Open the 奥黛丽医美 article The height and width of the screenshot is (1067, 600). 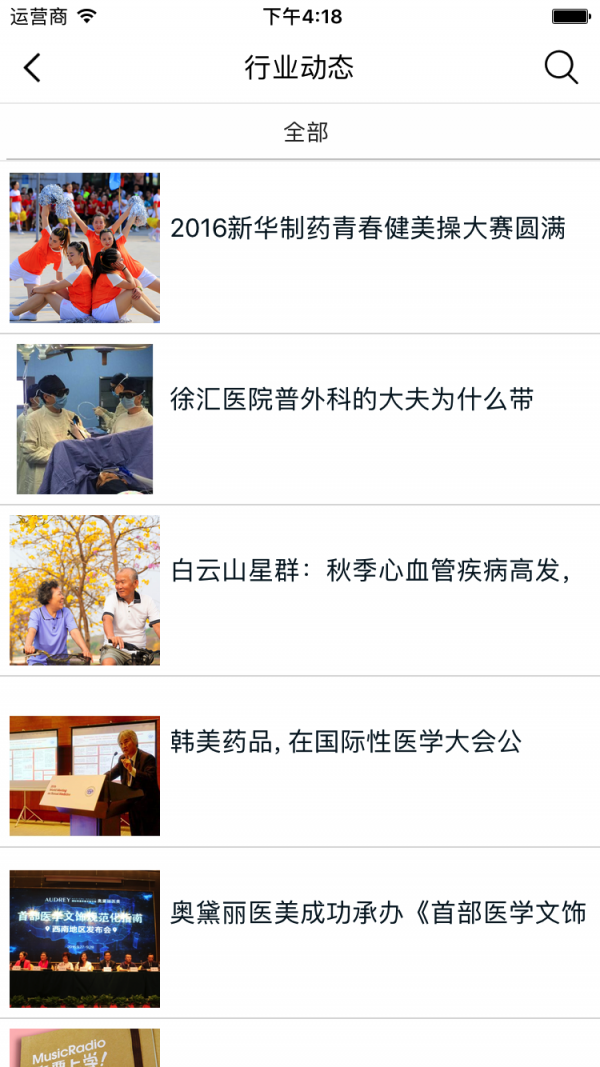pos(377,914)
